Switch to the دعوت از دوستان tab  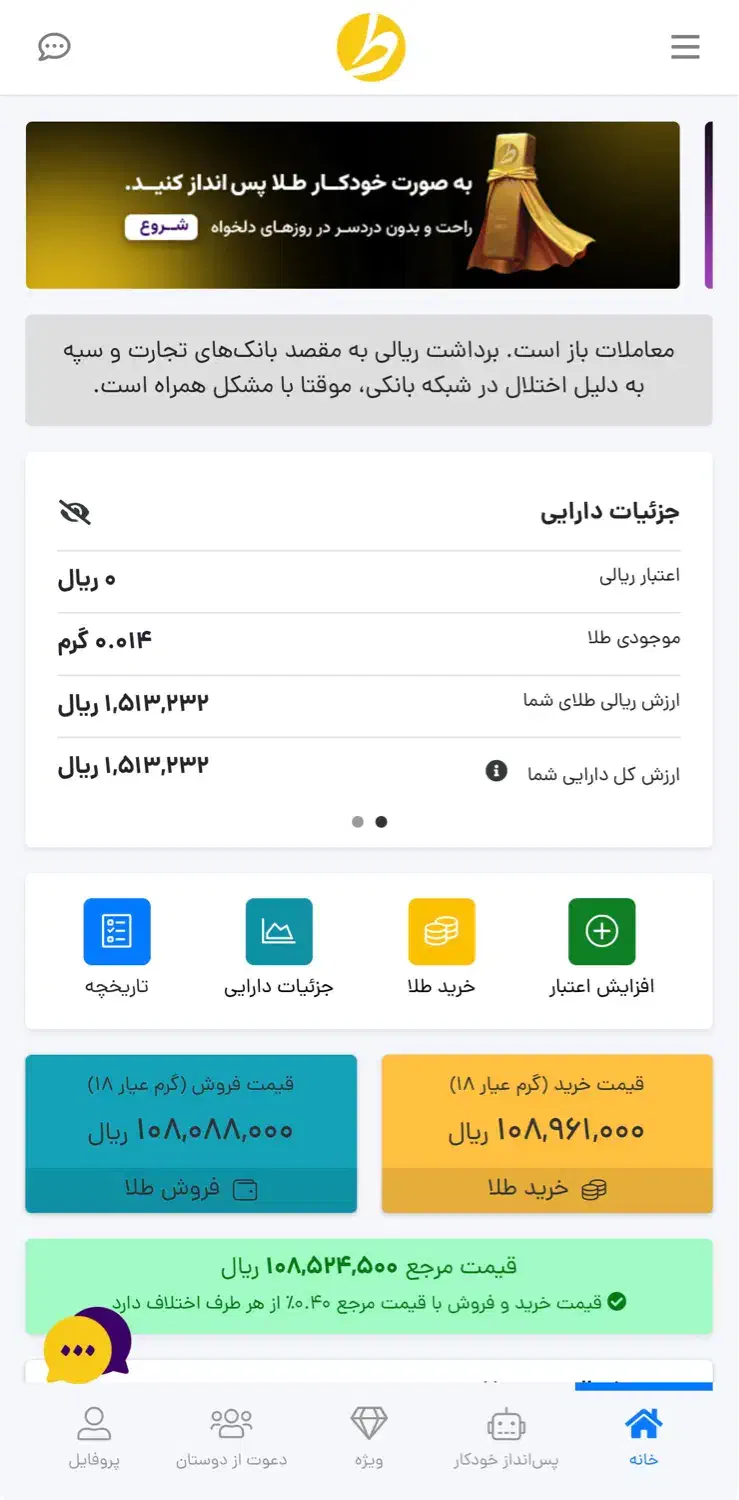pyautogui.click(x=231, y=1438)
